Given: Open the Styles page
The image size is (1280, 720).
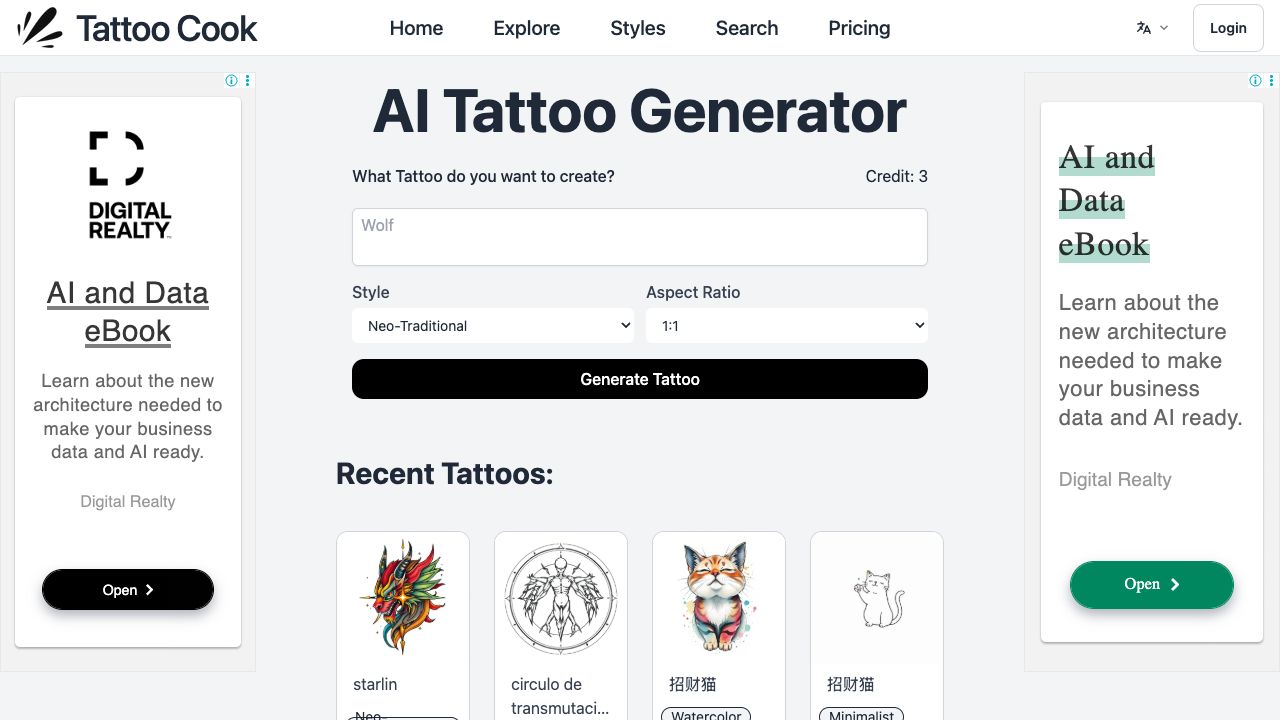Looking at the screenshot, I should [637, 28].
